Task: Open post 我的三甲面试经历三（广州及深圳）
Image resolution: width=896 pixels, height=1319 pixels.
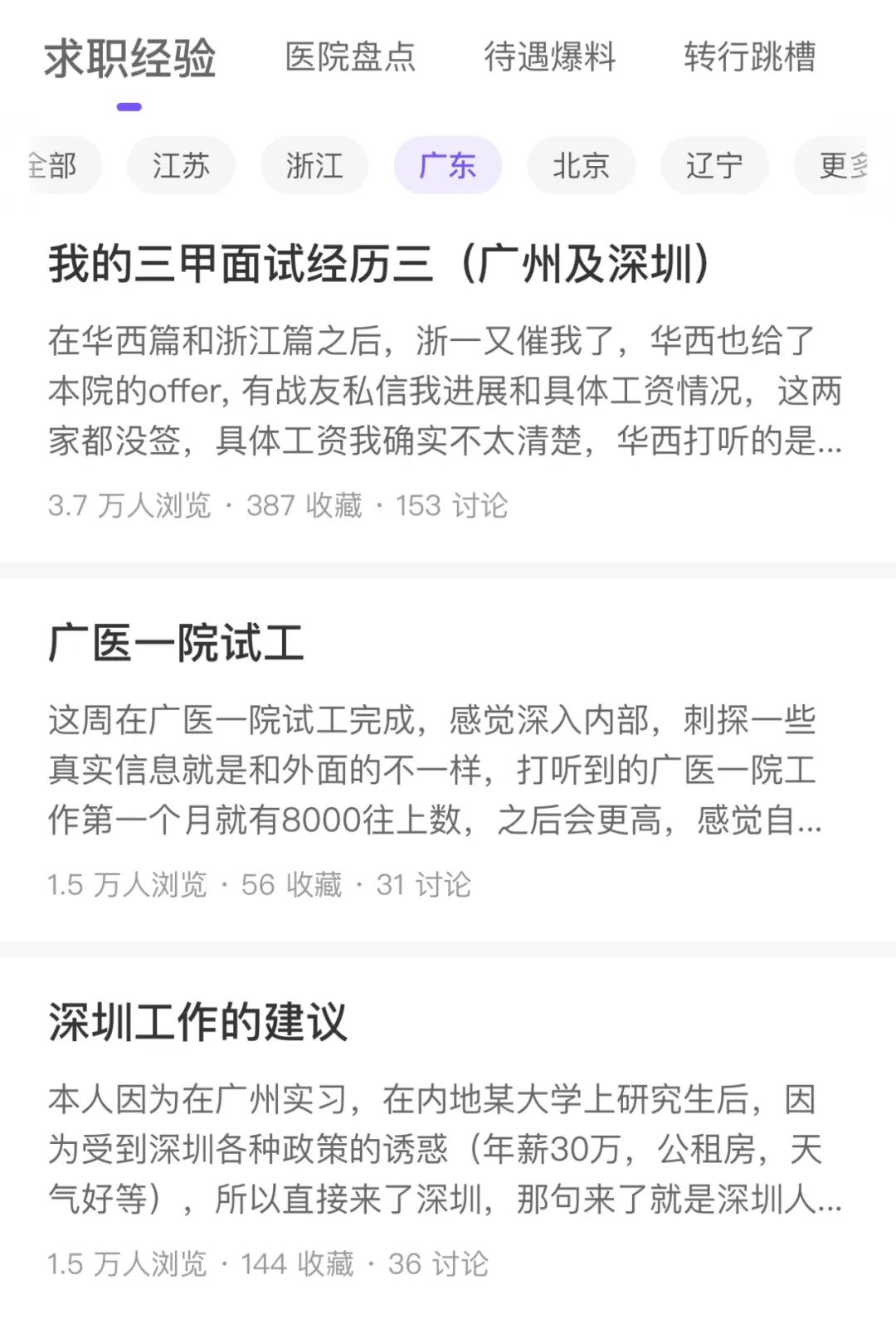Action: point(378,265)
